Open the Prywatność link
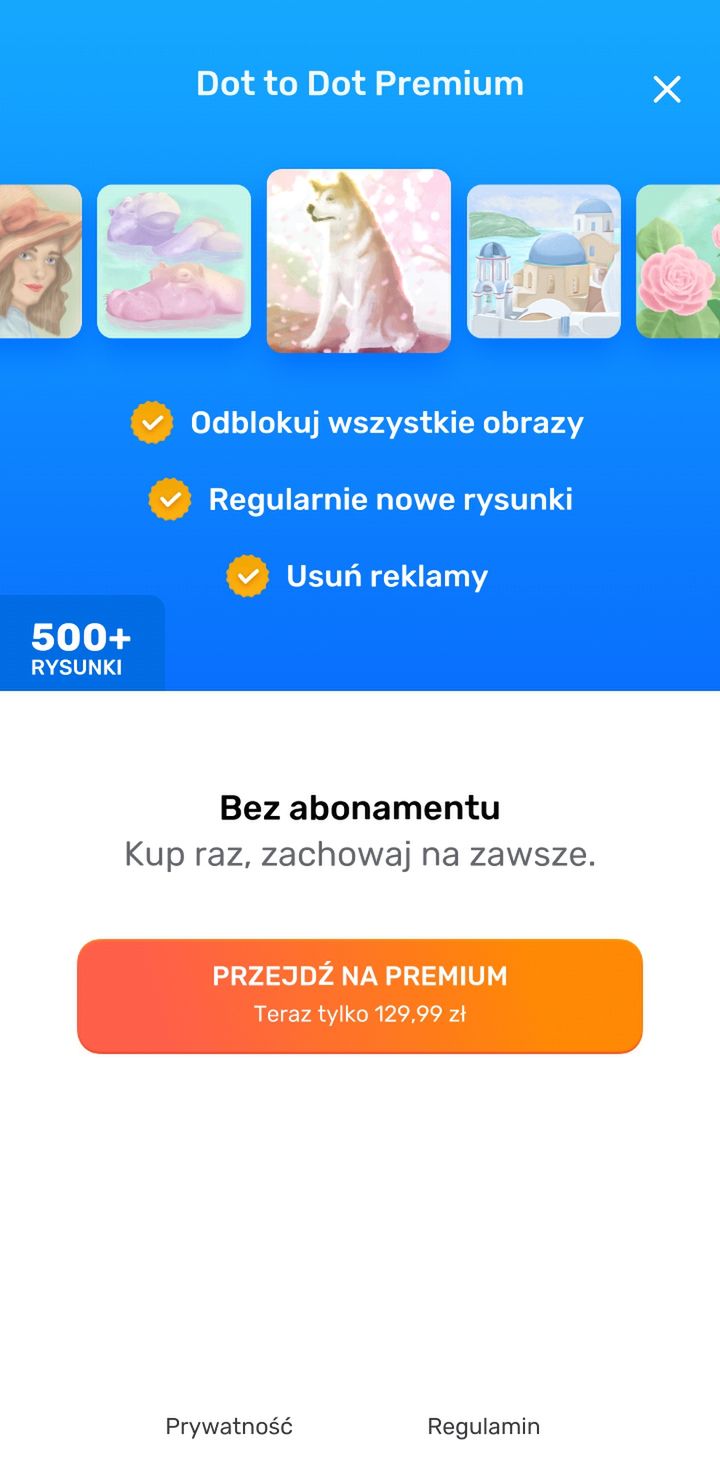720x1480 pixels. 229,1426
